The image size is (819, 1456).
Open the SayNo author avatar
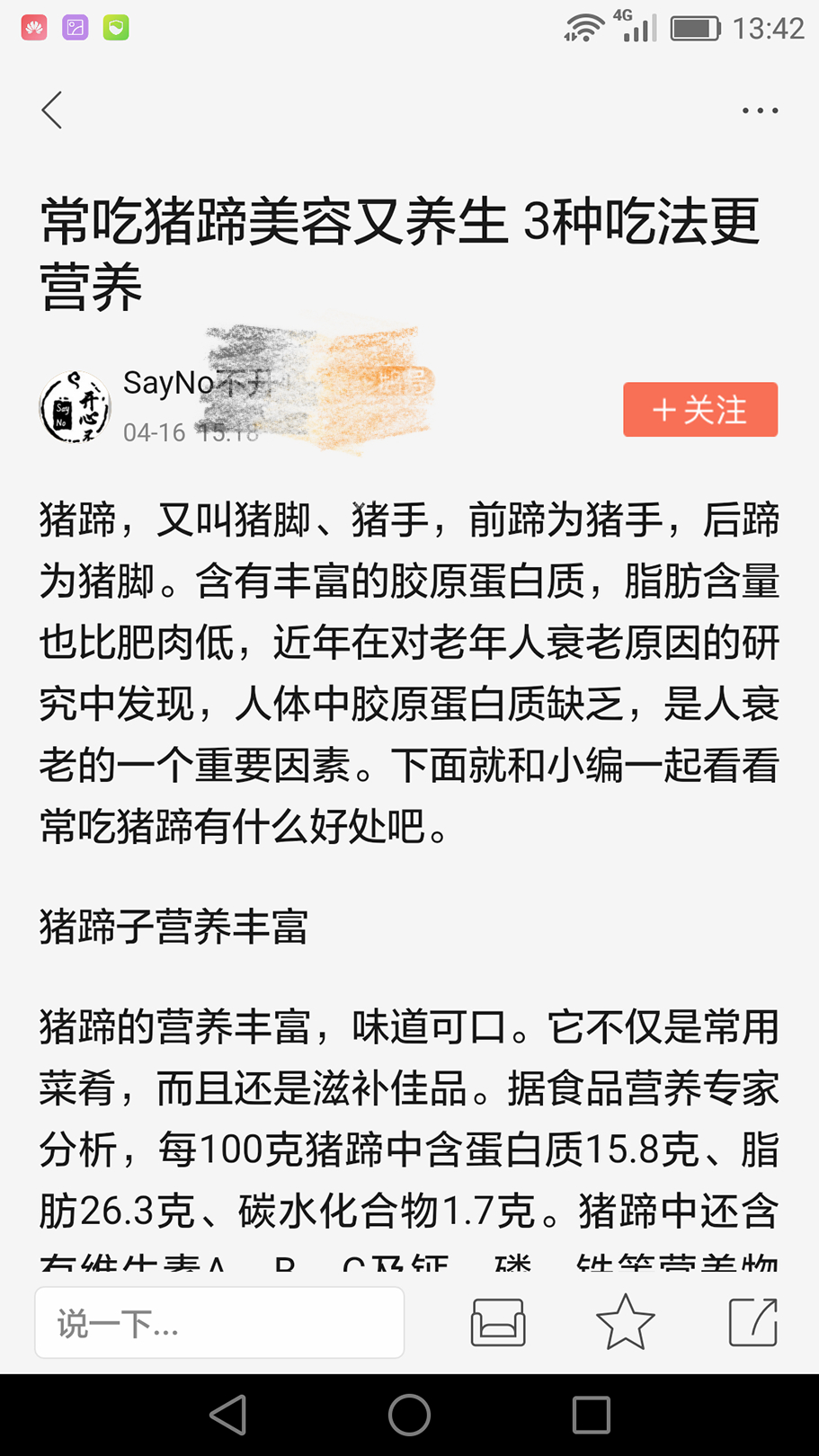point(76,407)
